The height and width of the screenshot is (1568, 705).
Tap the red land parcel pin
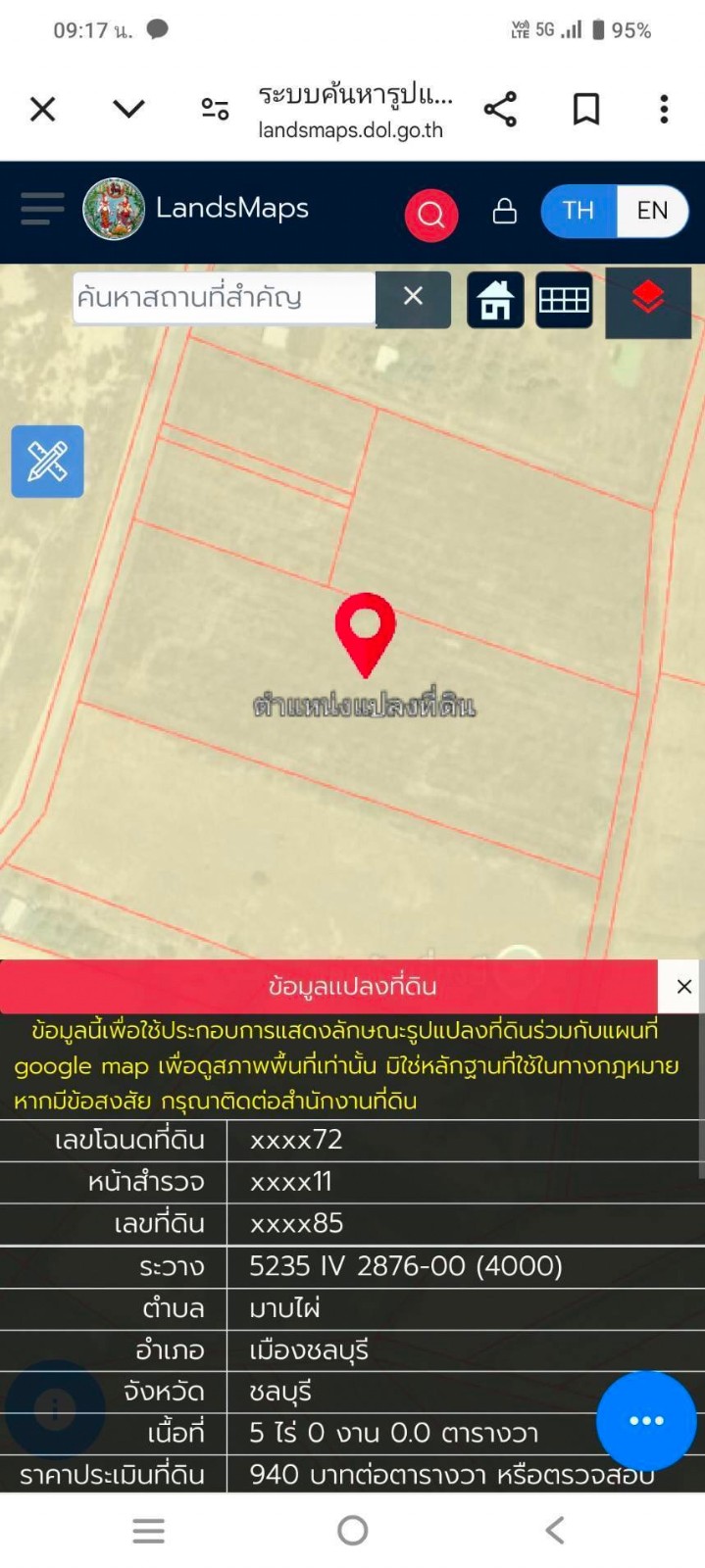point(365,627)
